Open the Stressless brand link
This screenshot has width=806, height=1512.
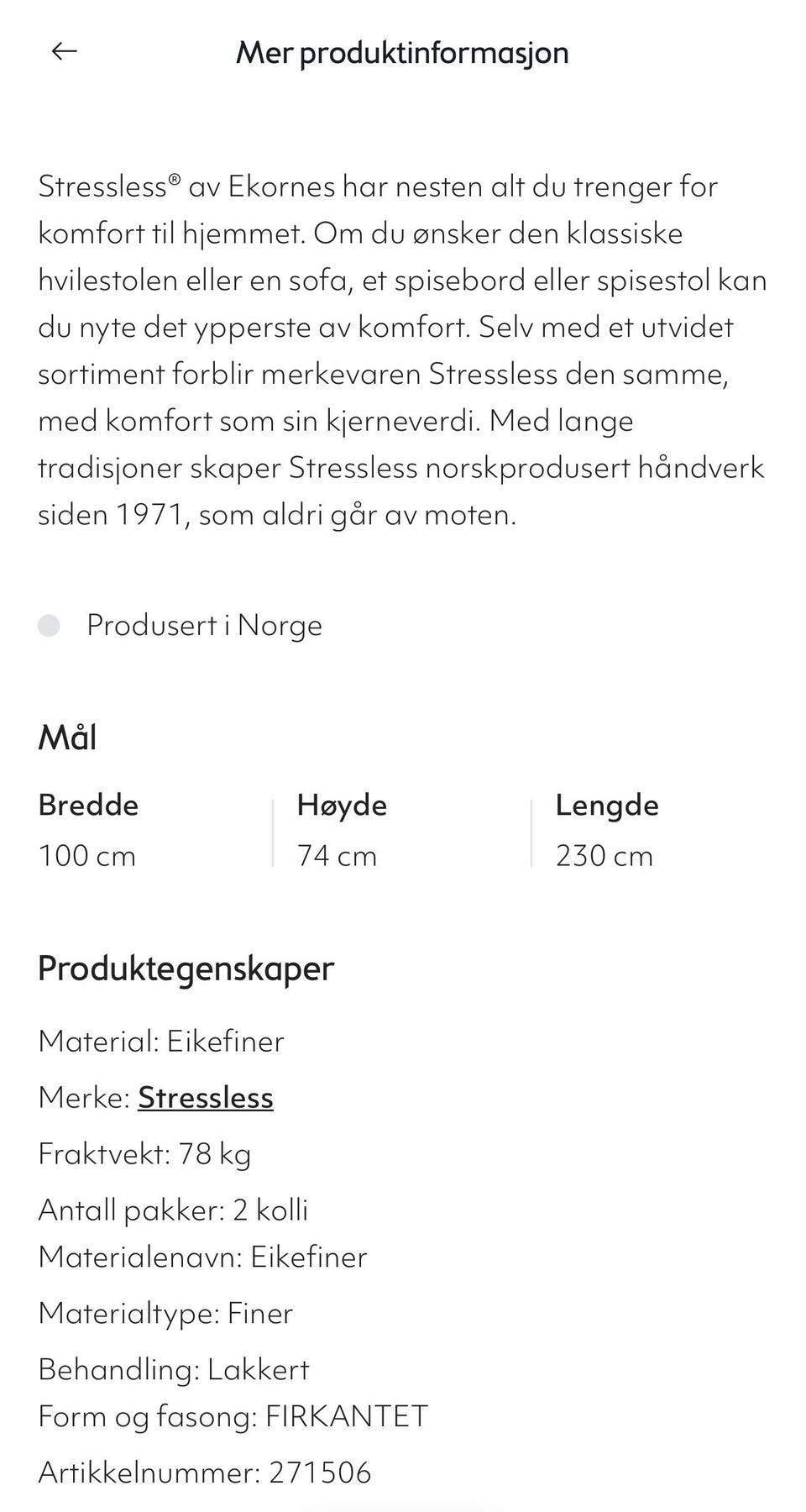tap(205, 1096)
